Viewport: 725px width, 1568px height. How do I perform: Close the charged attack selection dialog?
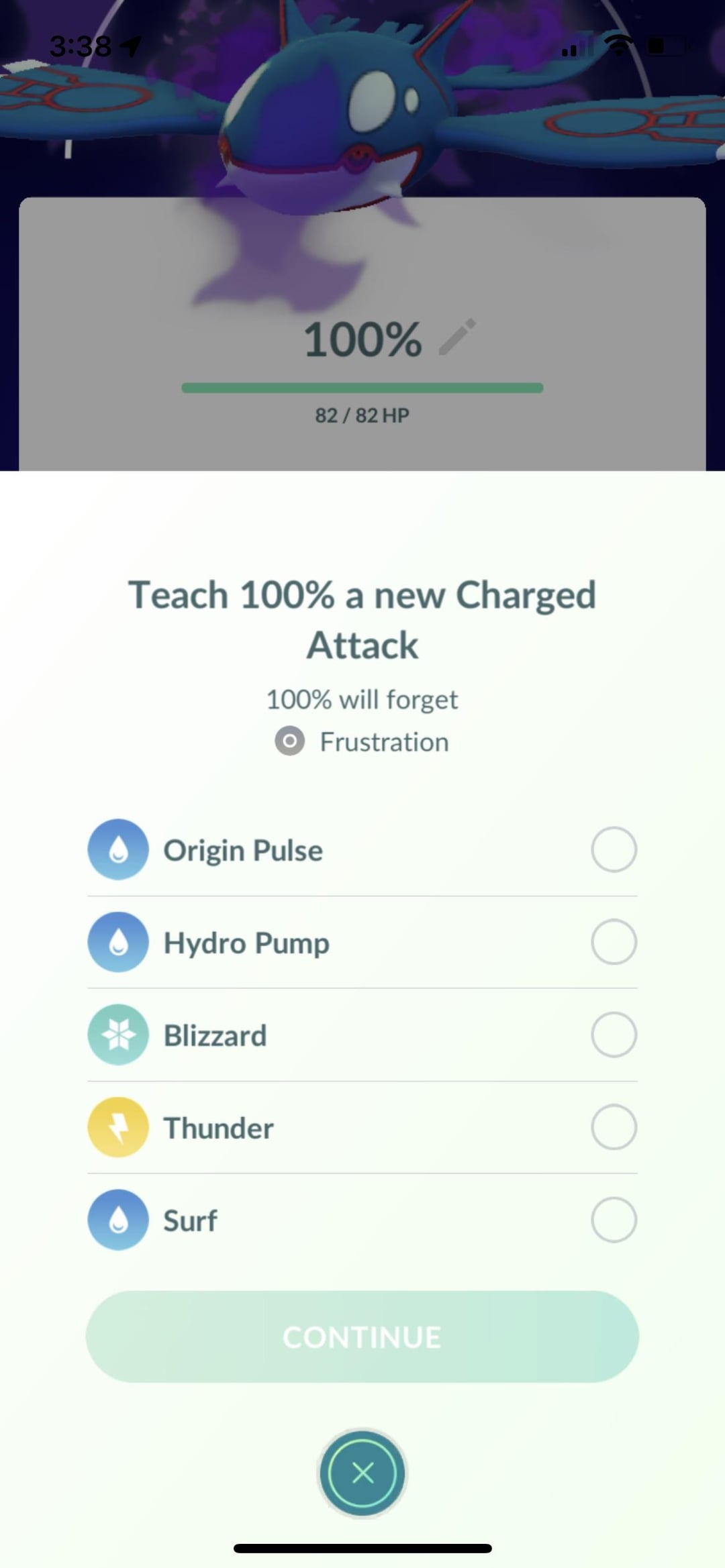pos(362,1473)
